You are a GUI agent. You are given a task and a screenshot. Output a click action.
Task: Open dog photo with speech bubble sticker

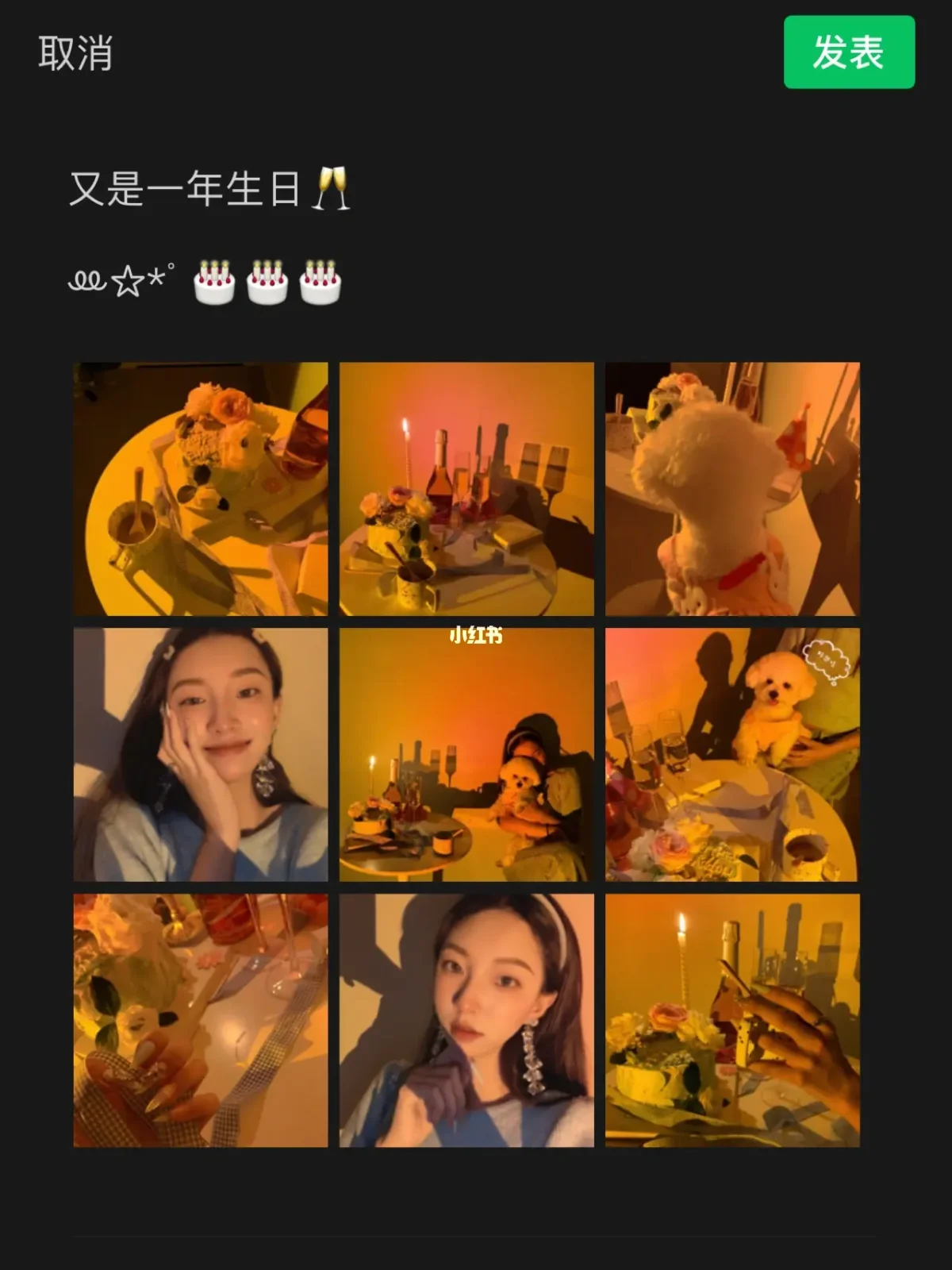coord(731,754)
